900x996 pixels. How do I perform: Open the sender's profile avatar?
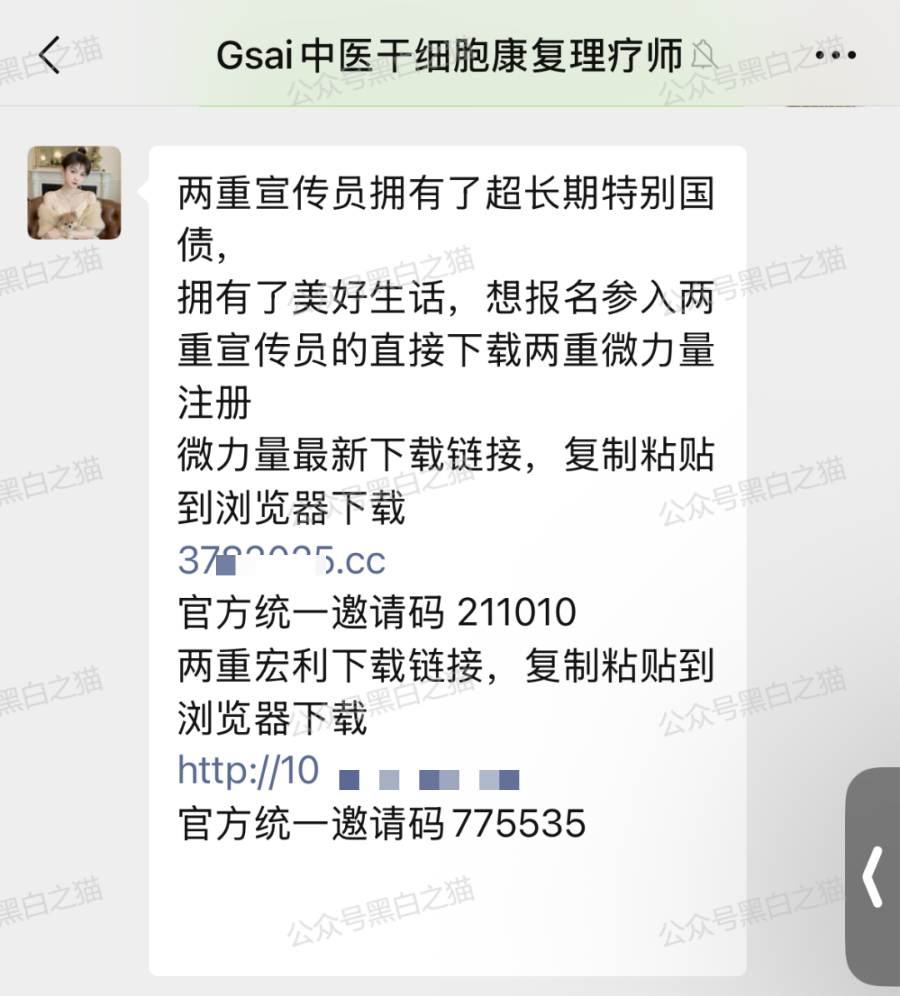tap(74, 193)
